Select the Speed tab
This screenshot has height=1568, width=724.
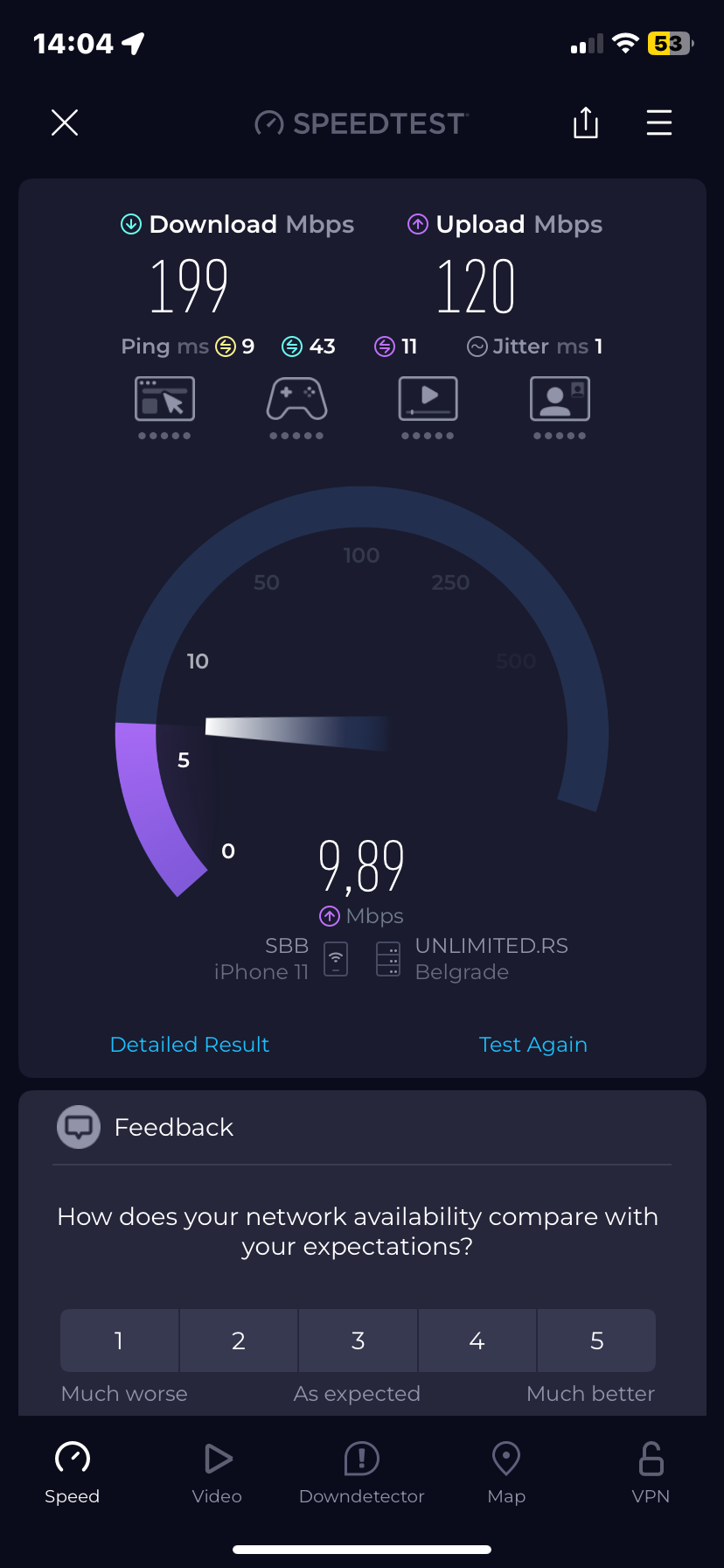73,1473
